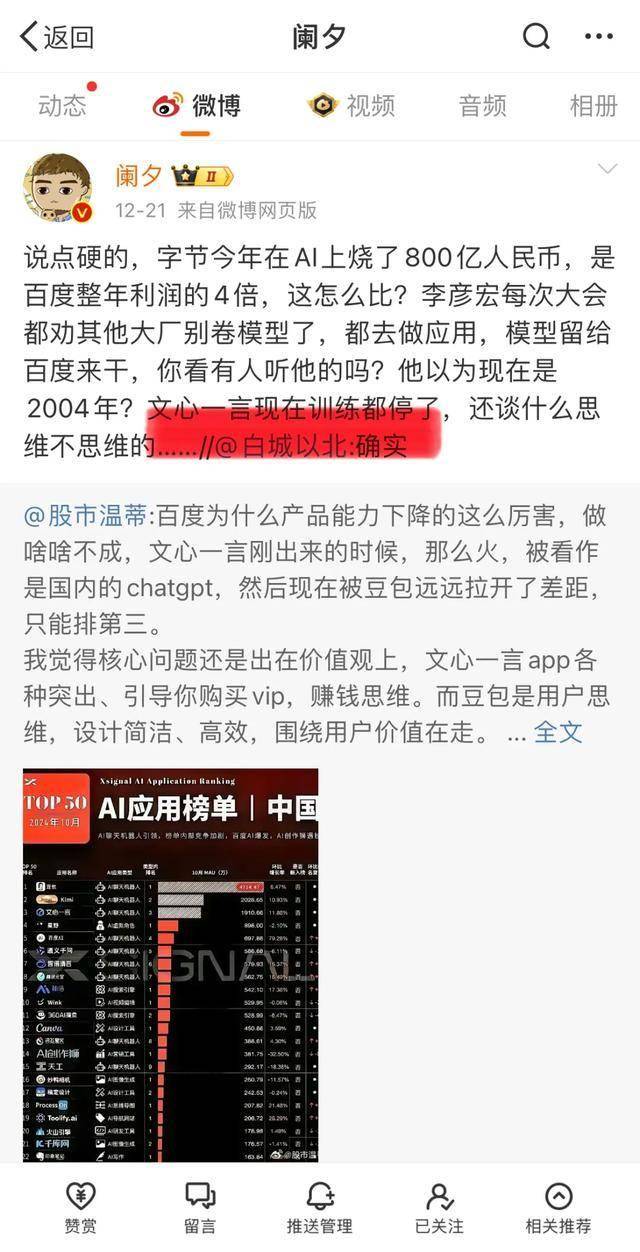Expand the post options chevron
Image resolution: width=640 pixels, height=1252 pixels.
point(607,169)
